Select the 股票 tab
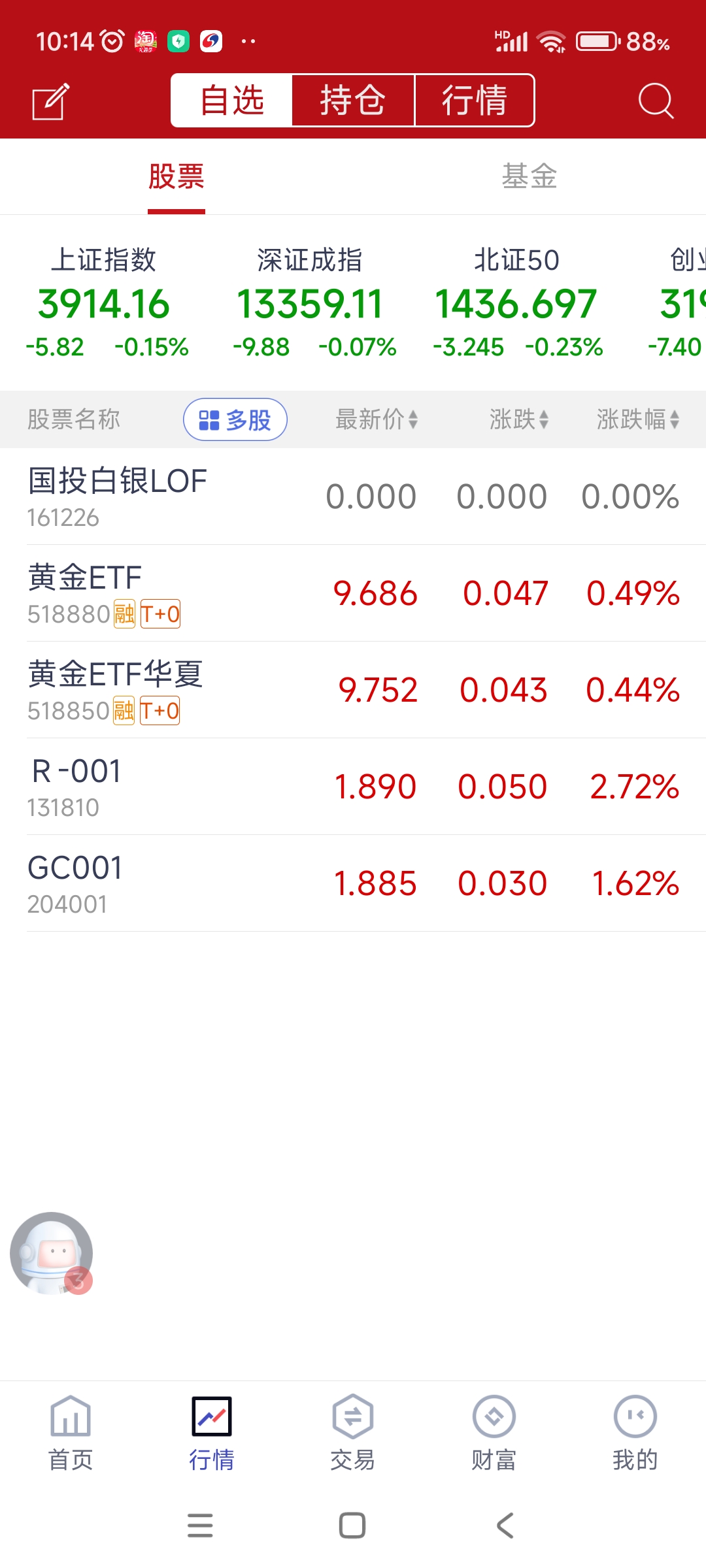706x1568 pixels. point(176,177)
